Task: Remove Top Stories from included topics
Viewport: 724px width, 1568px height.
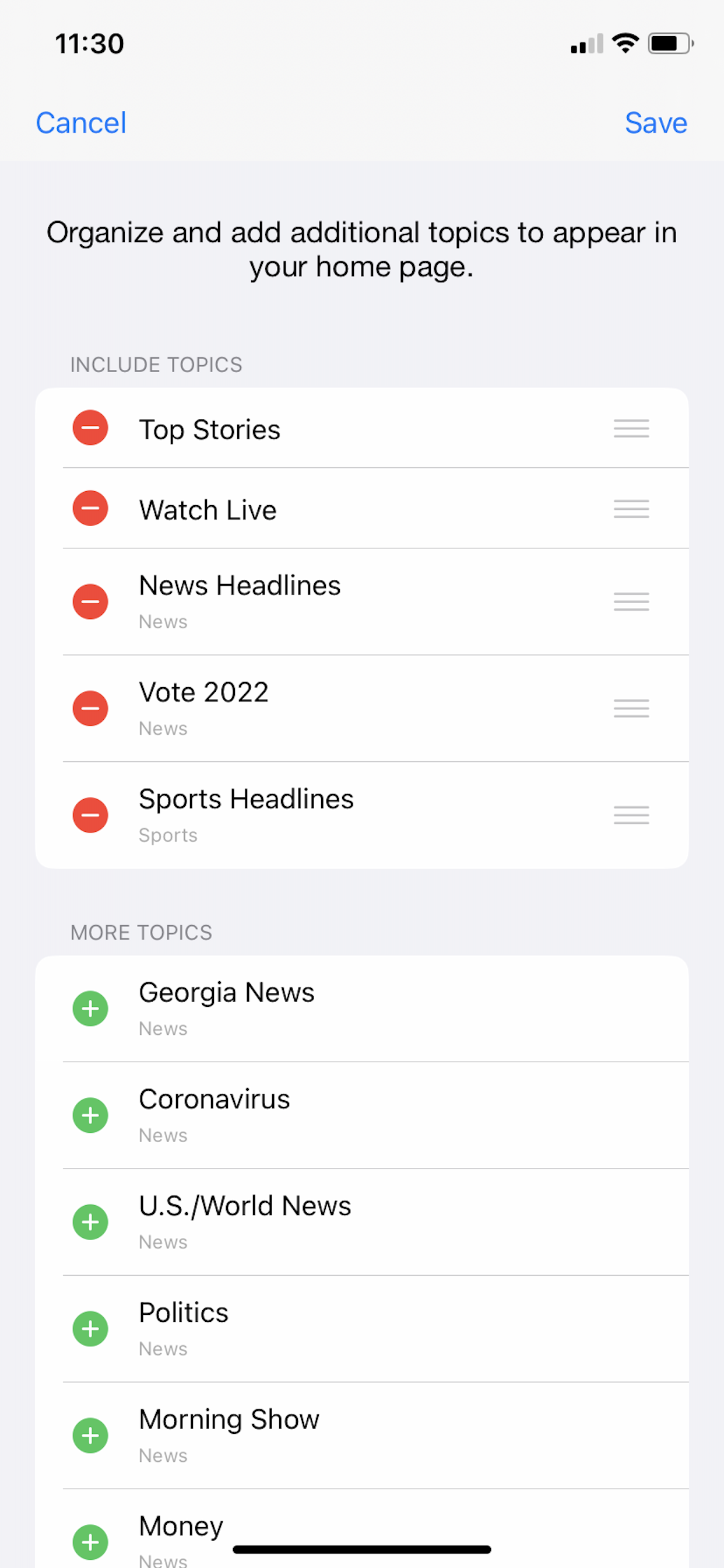Action: pos(91,428)
